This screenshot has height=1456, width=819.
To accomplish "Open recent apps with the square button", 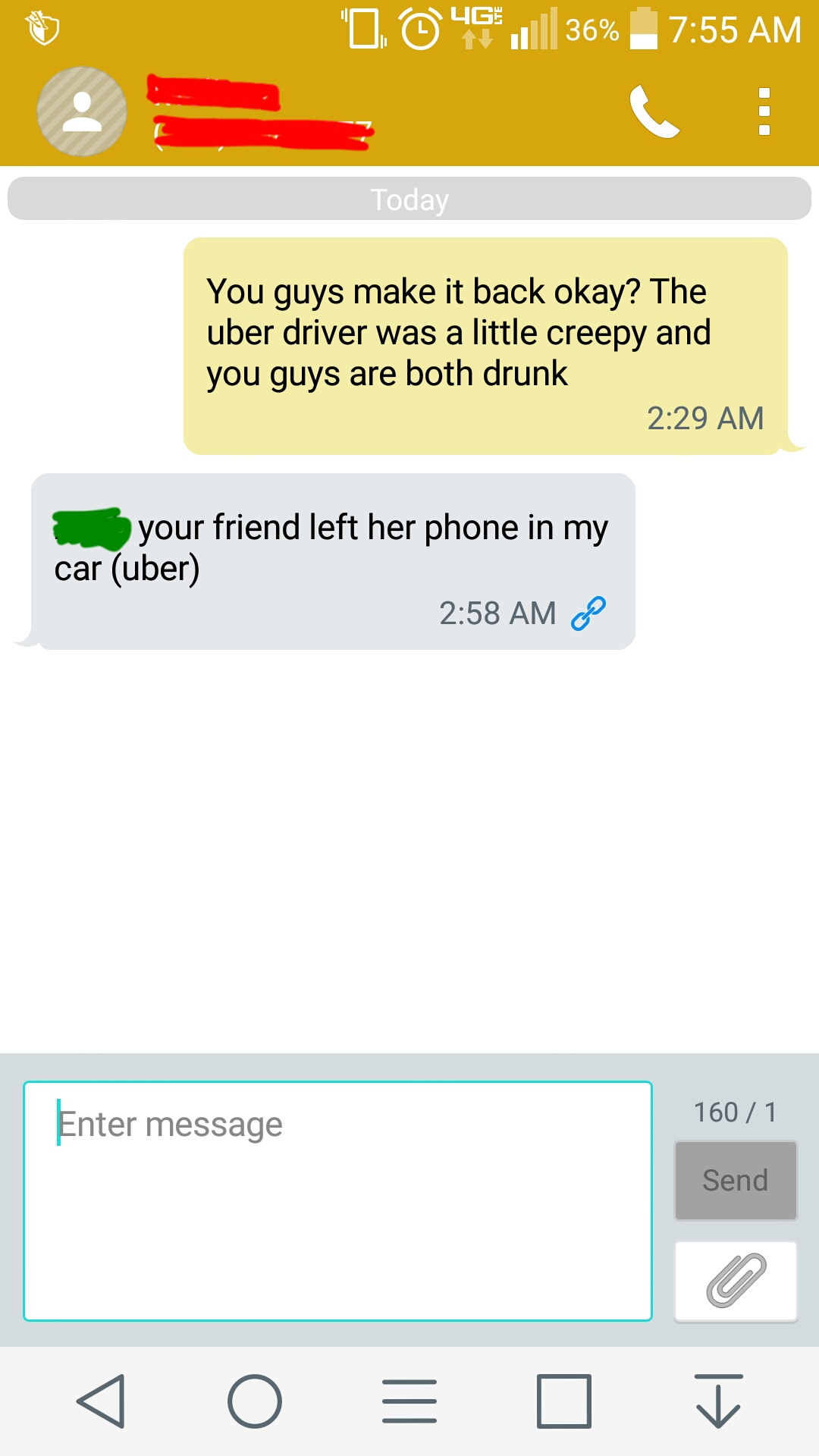I will [563, 1401].
